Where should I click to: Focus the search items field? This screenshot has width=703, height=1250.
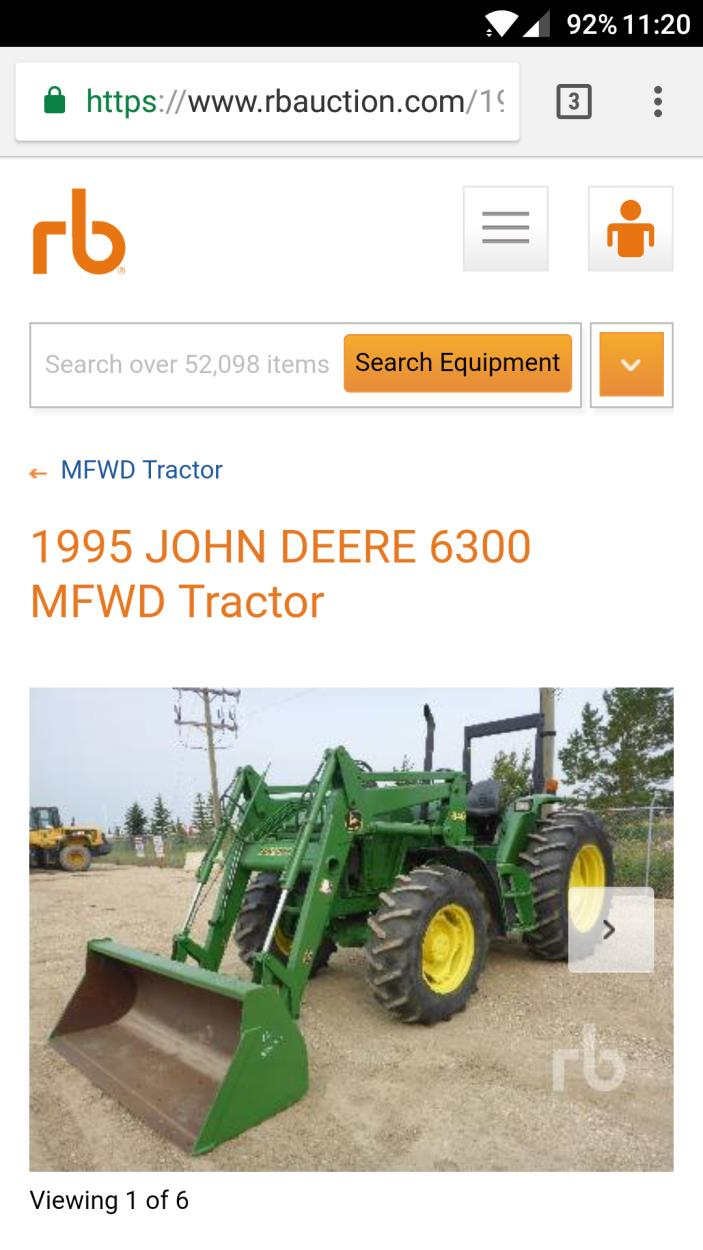[187, 365]
